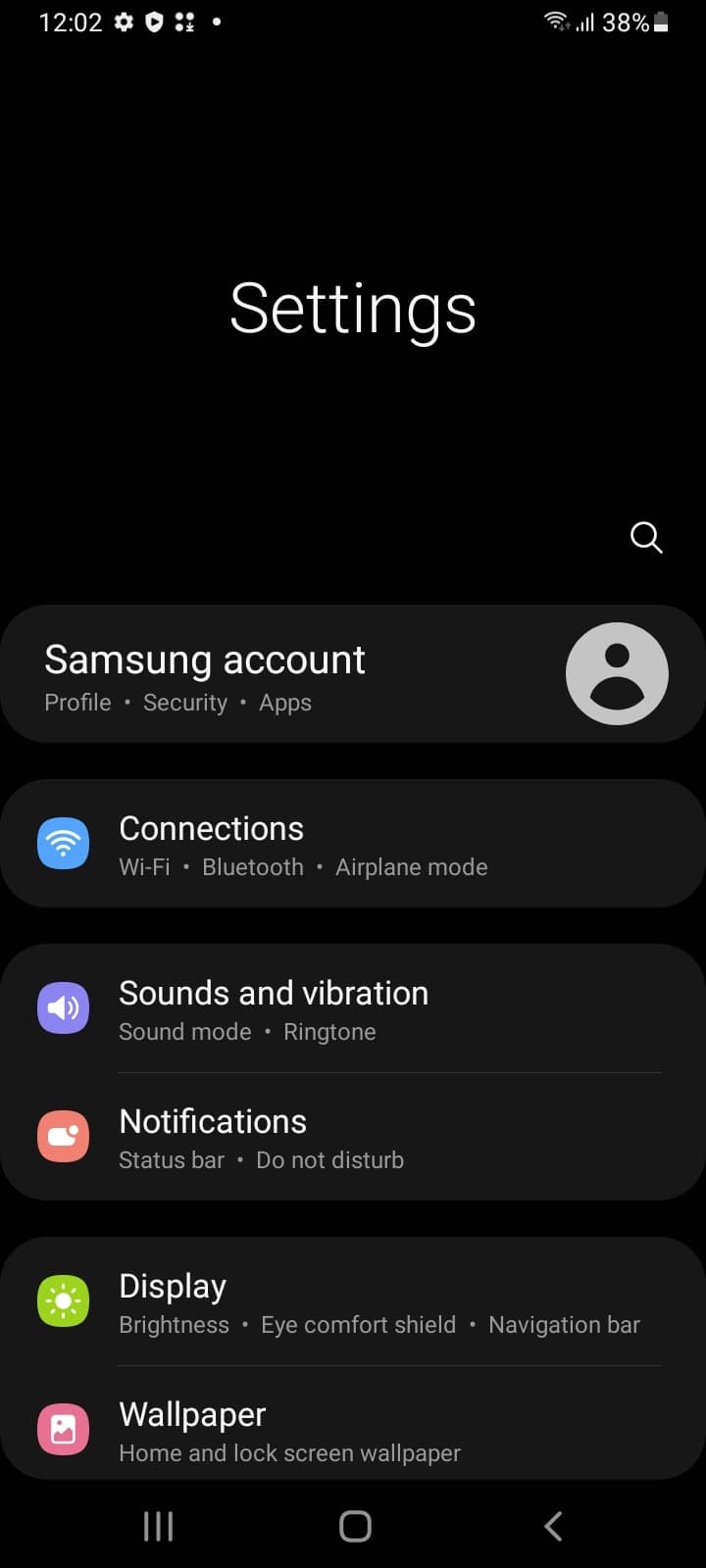
Task: Open Connections settings
Action: pyautogui.click(x=353, y=844)
